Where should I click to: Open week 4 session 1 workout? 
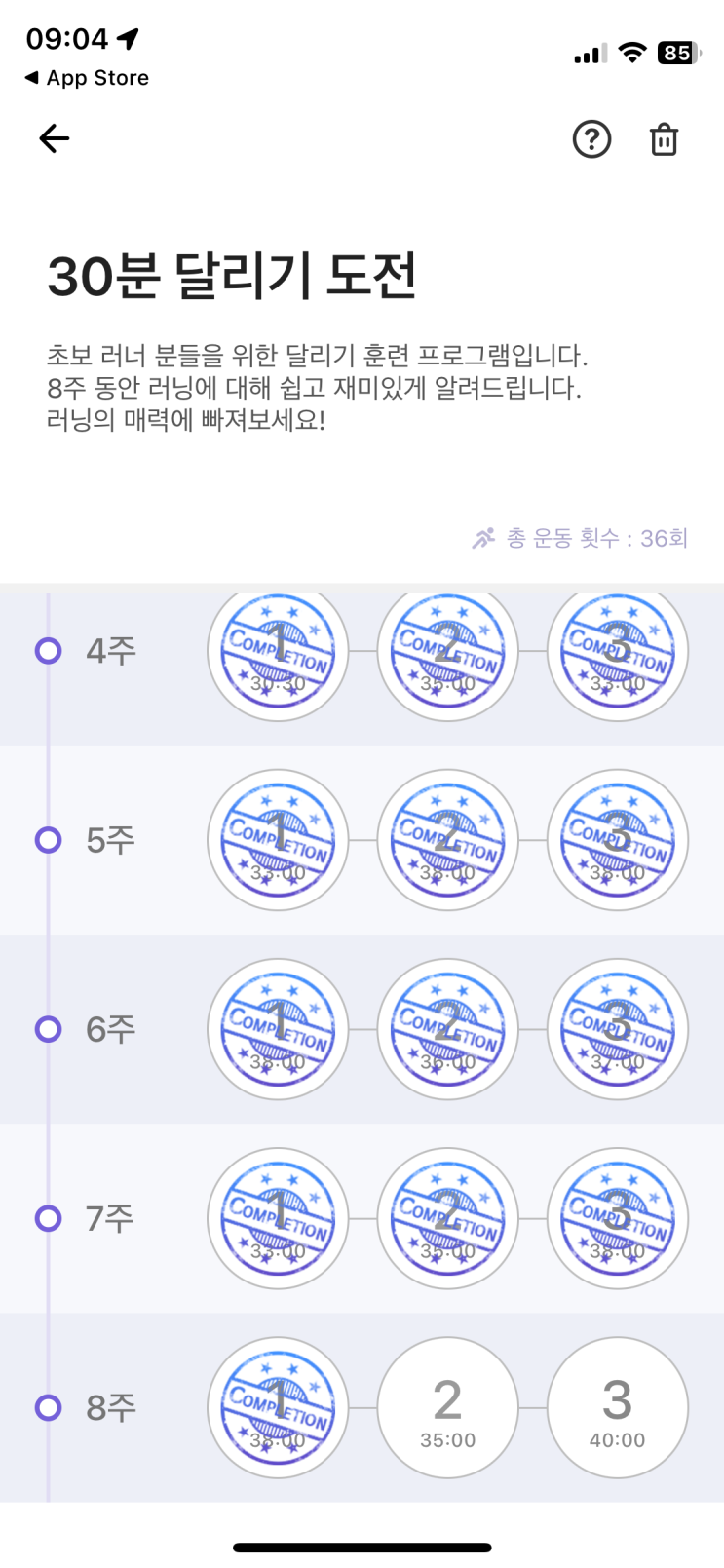tap(278, 651)
